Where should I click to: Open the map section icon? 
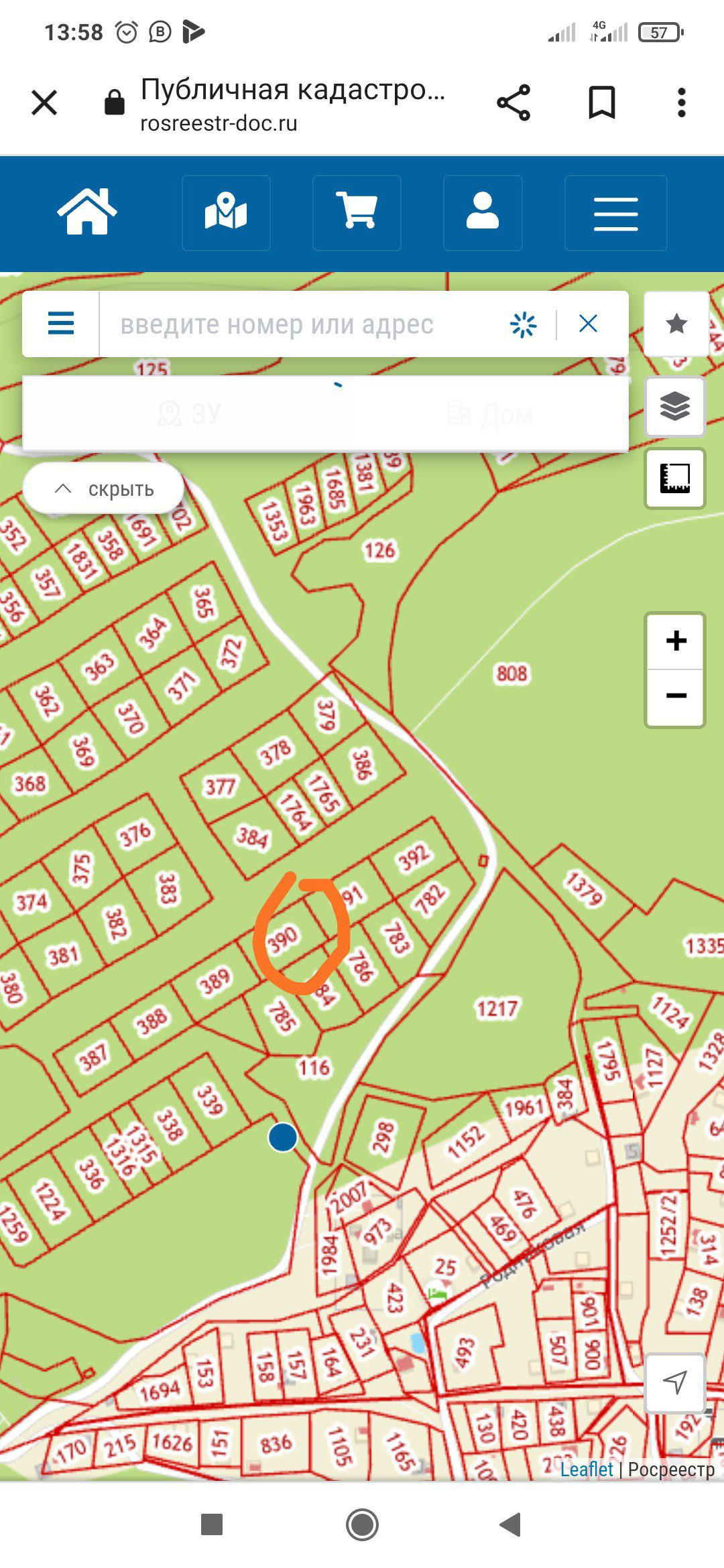point(226,212)
